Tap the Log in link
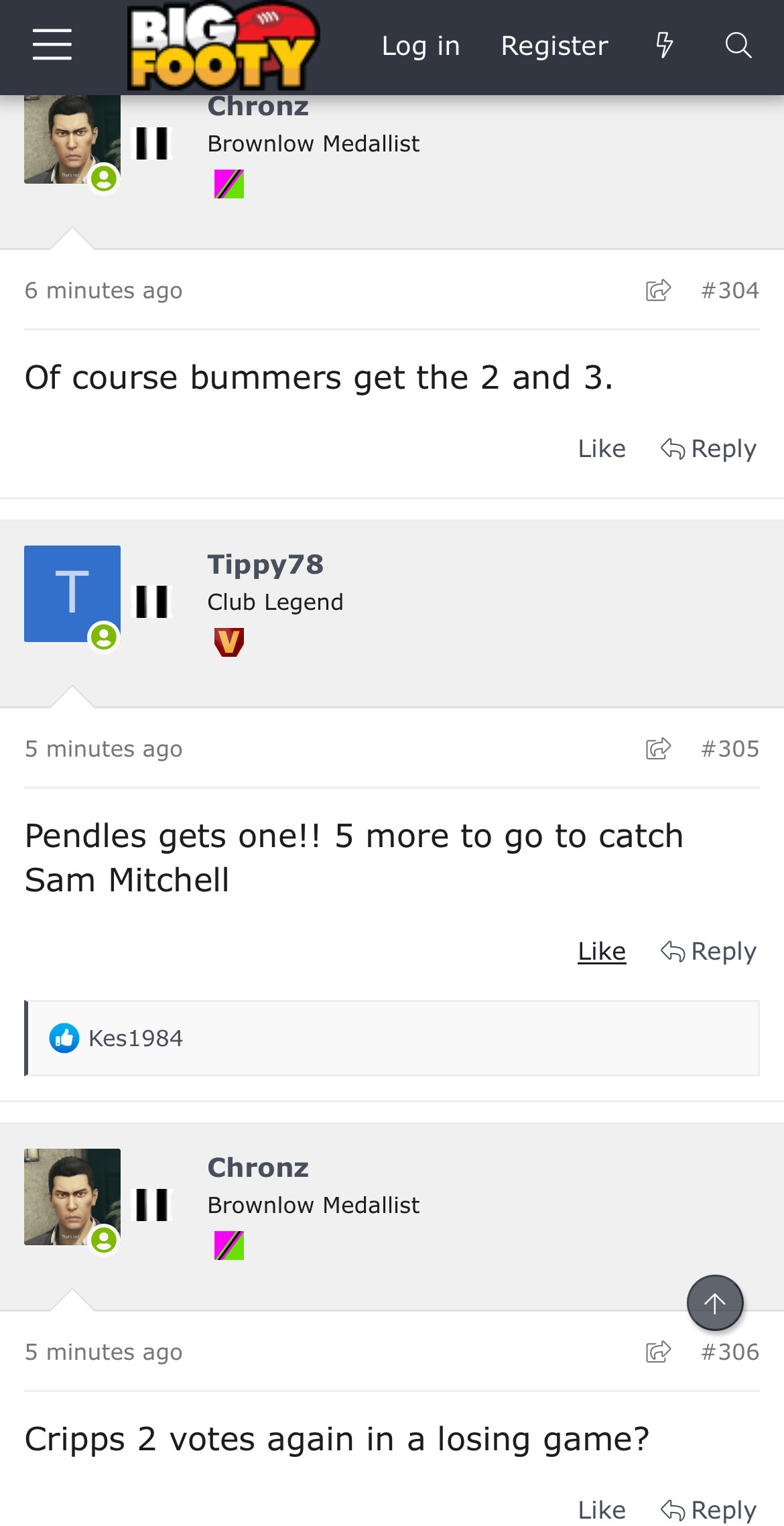This screenshot has height=1526, width=784. click(420, 46)
